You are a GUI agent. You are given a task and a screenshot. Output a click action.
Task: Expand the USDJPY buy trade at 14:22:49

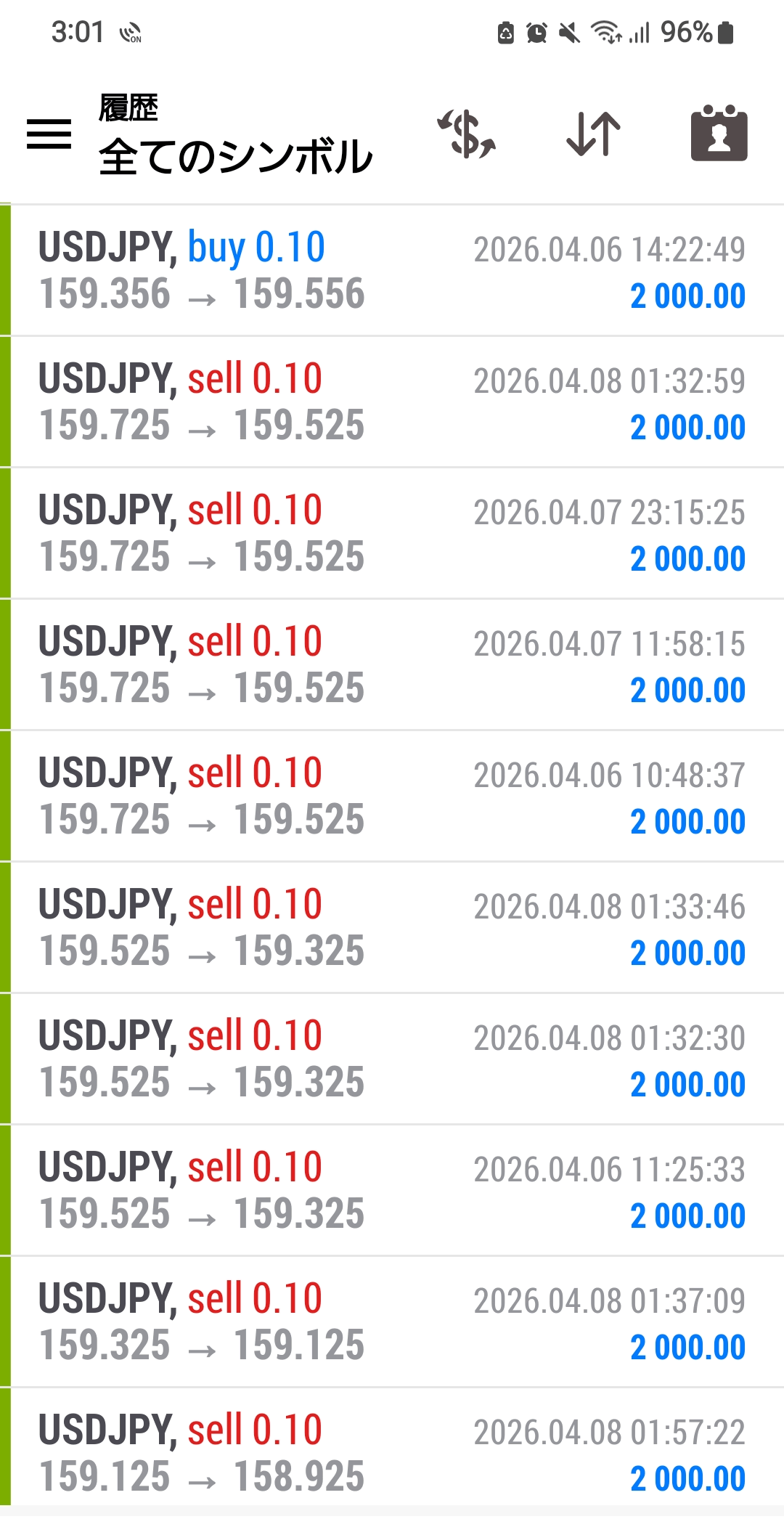[392, 270]
